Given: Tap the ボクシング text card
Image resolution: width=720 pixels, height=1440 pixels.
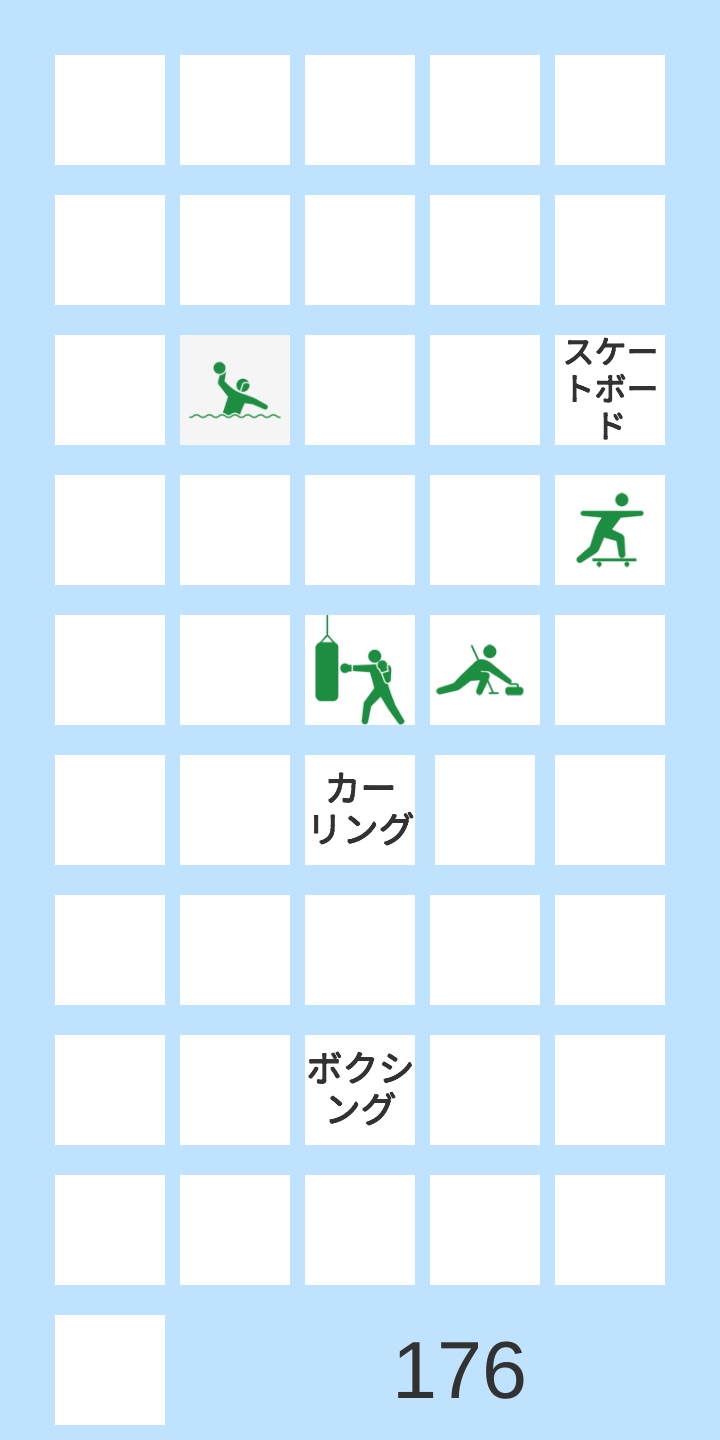Looking at the screenshot, I should point(360,1090).
